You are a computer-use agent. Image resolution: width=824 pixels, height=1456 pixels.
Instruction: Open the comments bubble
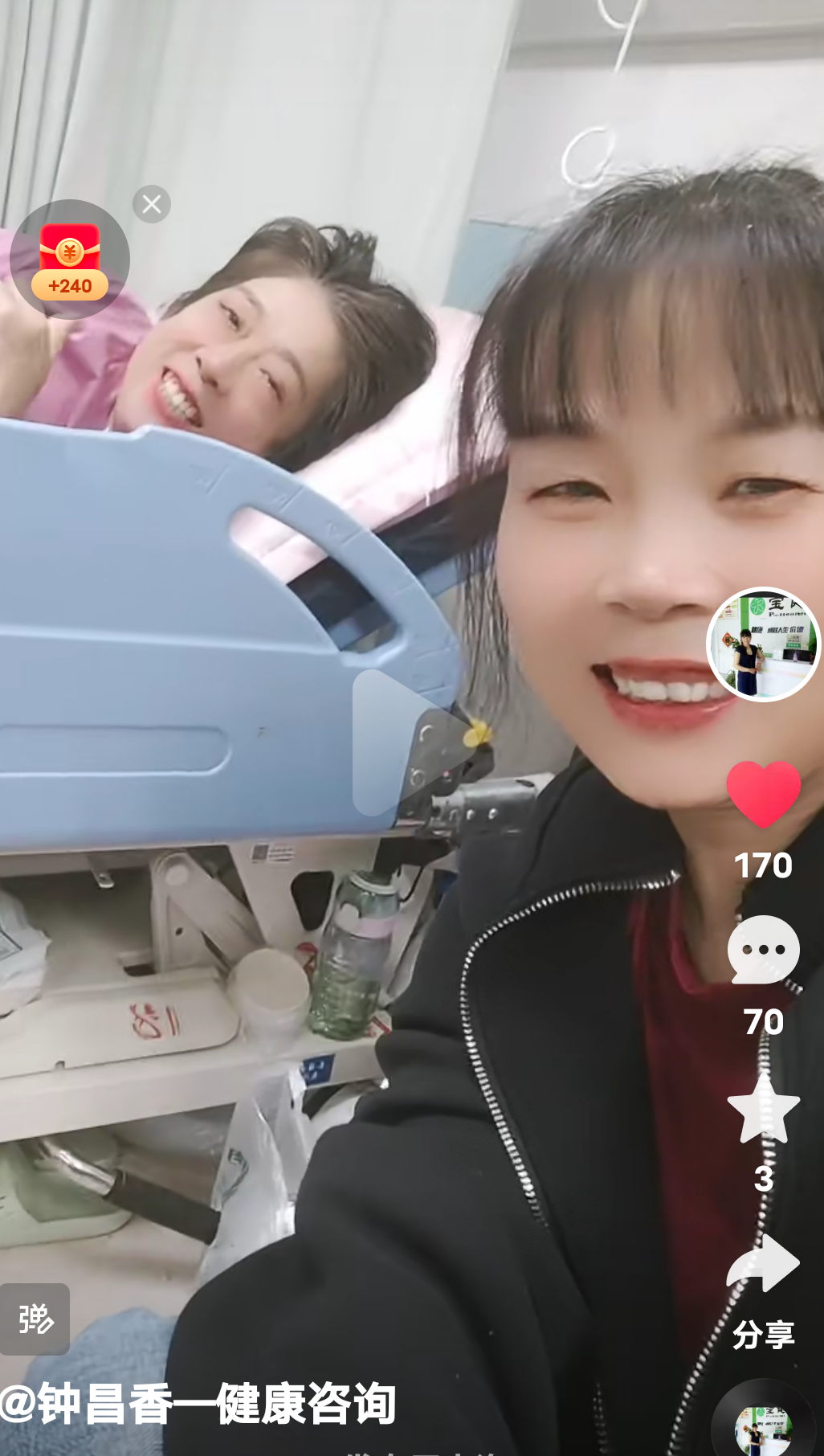(763, 951)
